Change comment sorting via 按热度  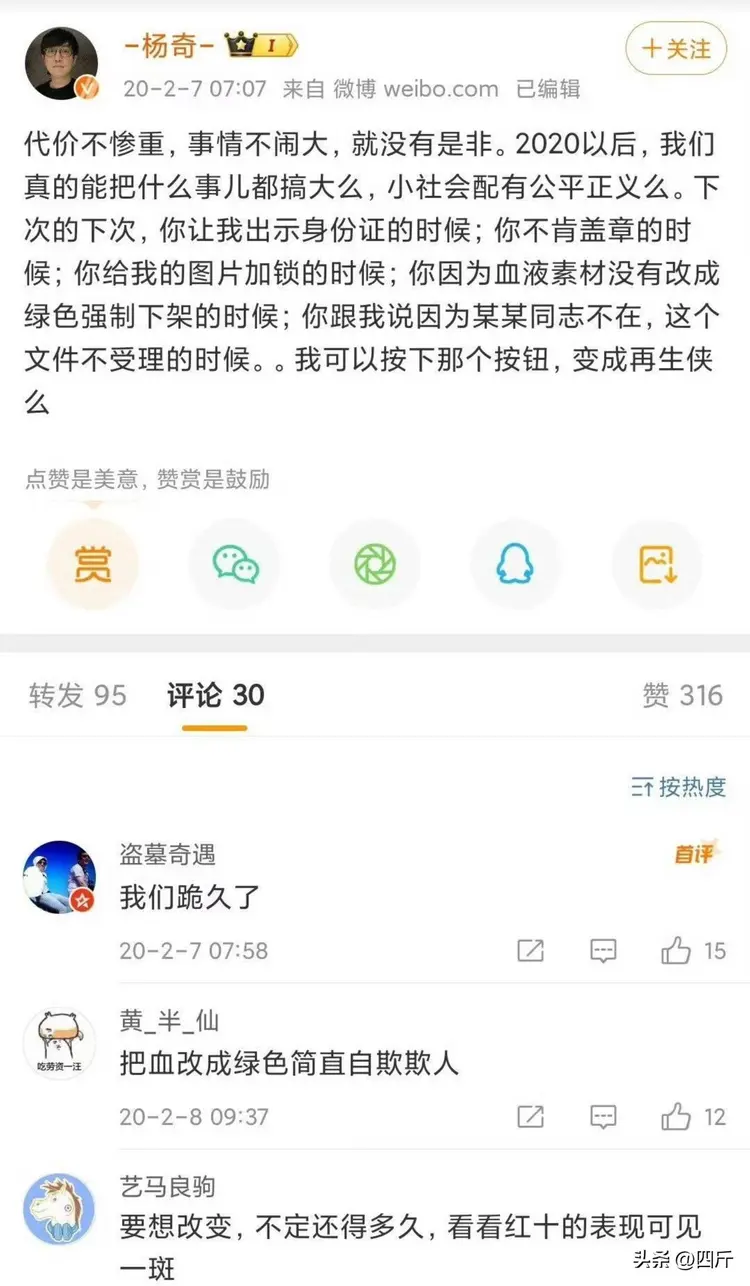pyautogui.click(x=678, y=787)
